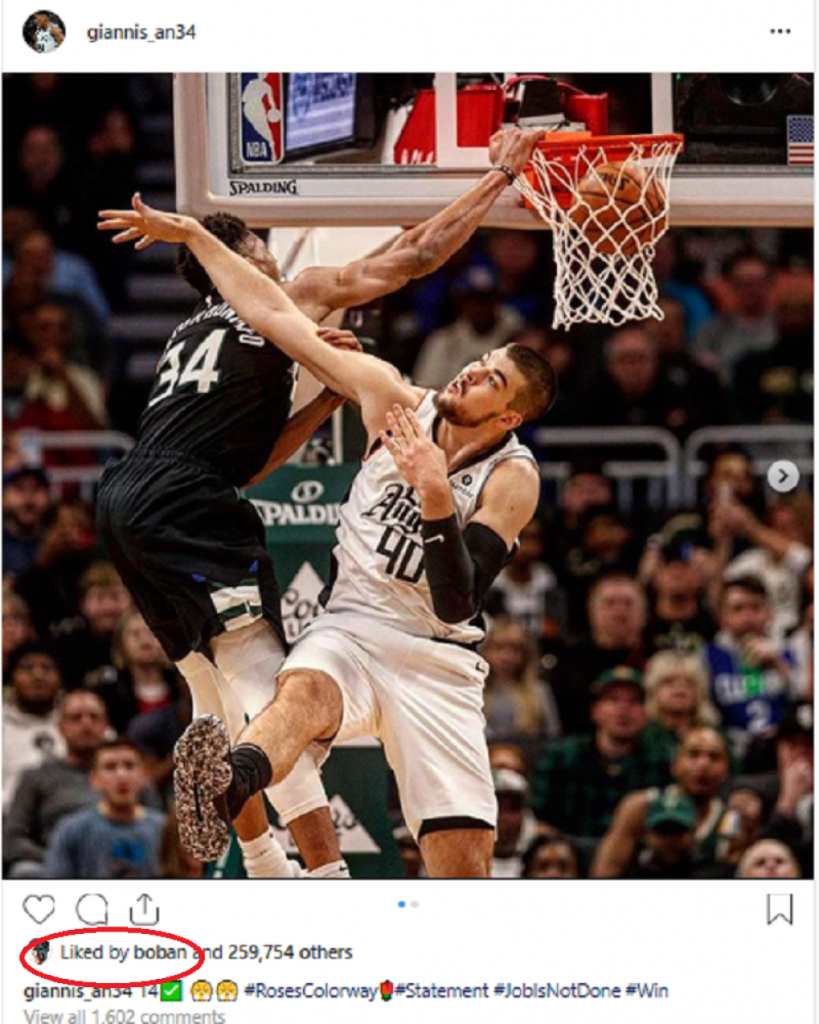819x1024 pixels.
Task: Share this post with the share icon
Action: pos(145,909)
